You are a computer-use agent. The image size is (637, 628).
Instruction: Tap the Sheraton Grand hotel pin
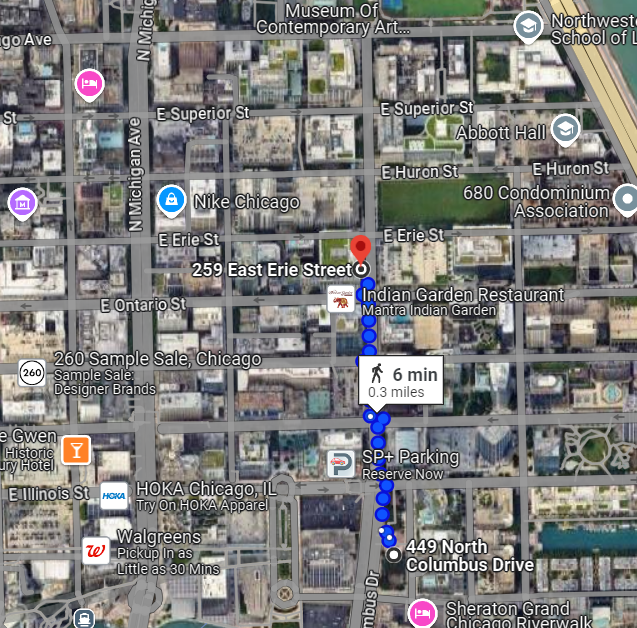(423, 612)
